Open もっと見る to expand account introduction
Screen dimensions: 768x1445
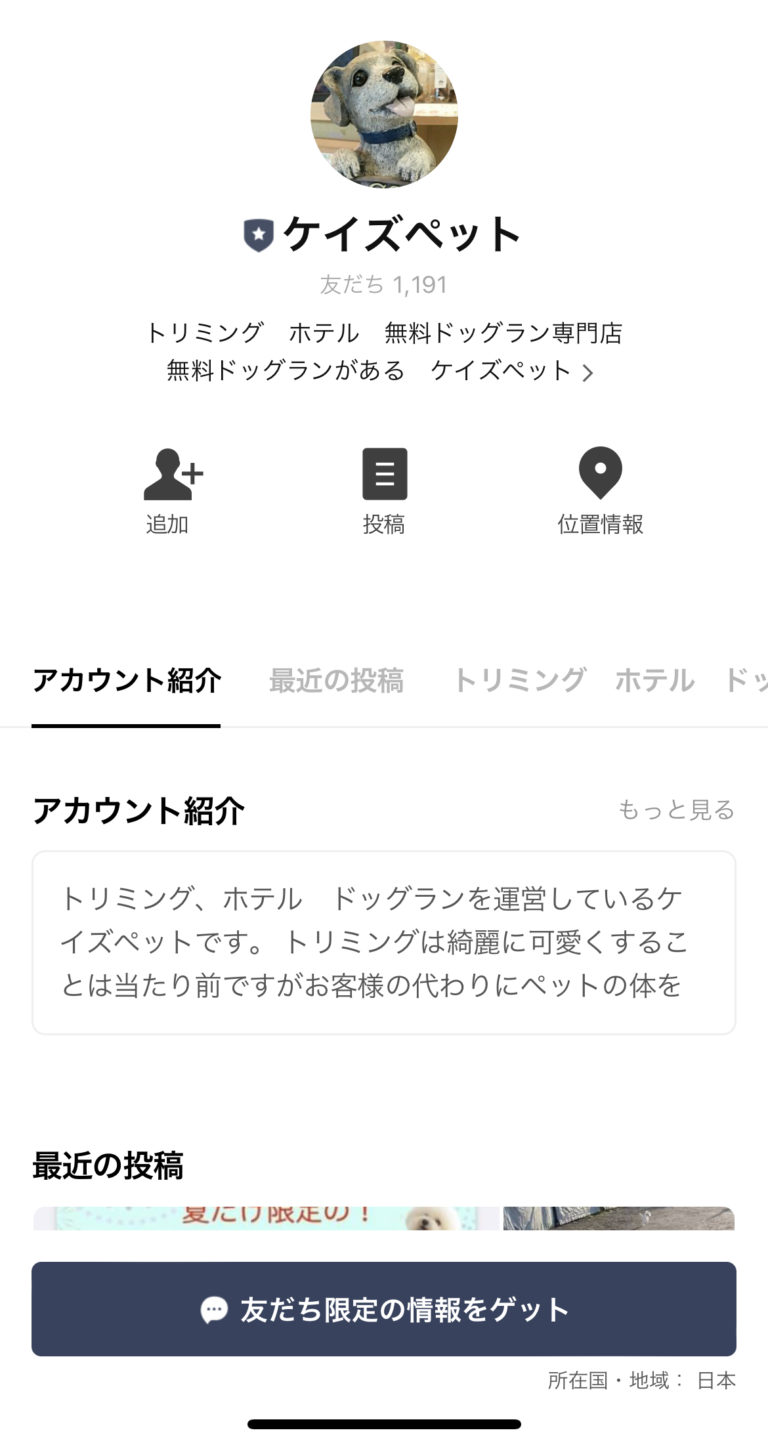[x=677, y=811]
